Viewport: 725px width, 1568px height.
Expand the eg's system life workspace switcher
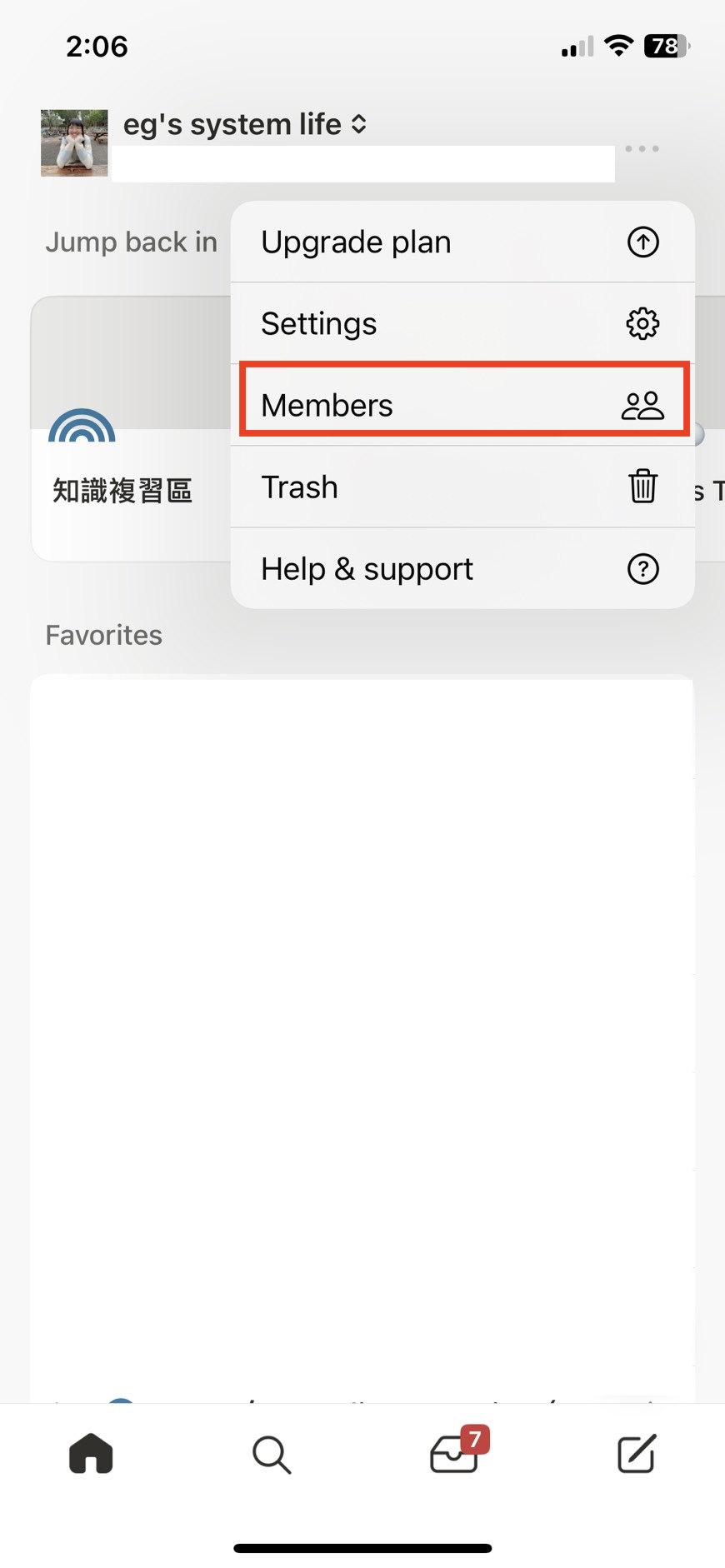pyautogui.click(x=245, y=125)
